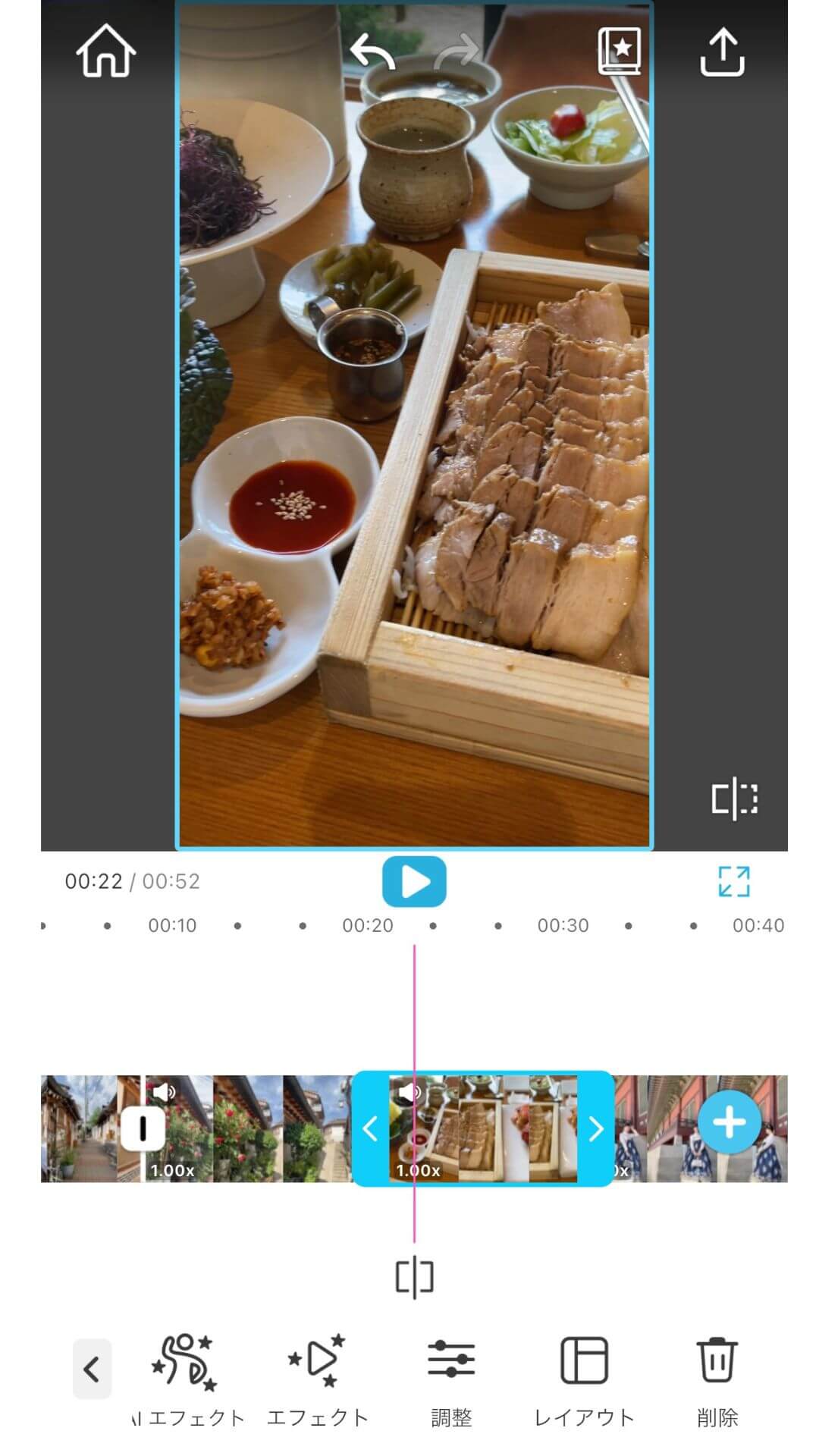This screenshot has height=1456, width=819.
Task: Go back in the bottom toolbar
Action: tap(92, 1369)
